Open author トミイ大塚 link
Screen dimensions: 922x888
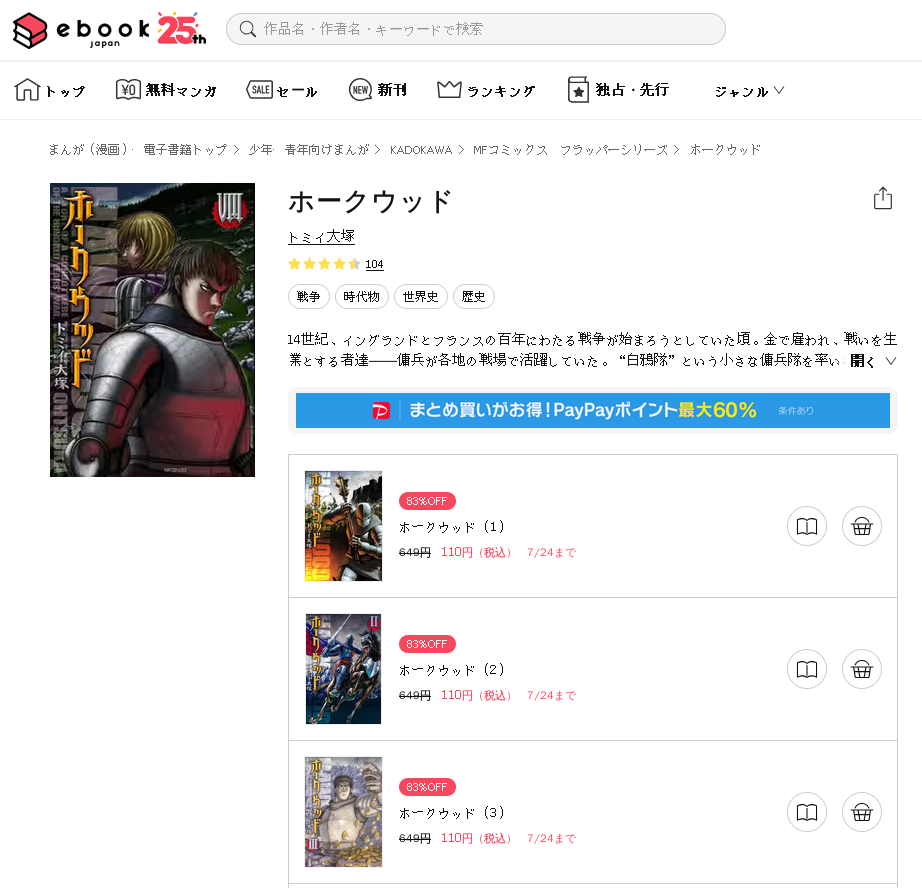tap(321, 237)
